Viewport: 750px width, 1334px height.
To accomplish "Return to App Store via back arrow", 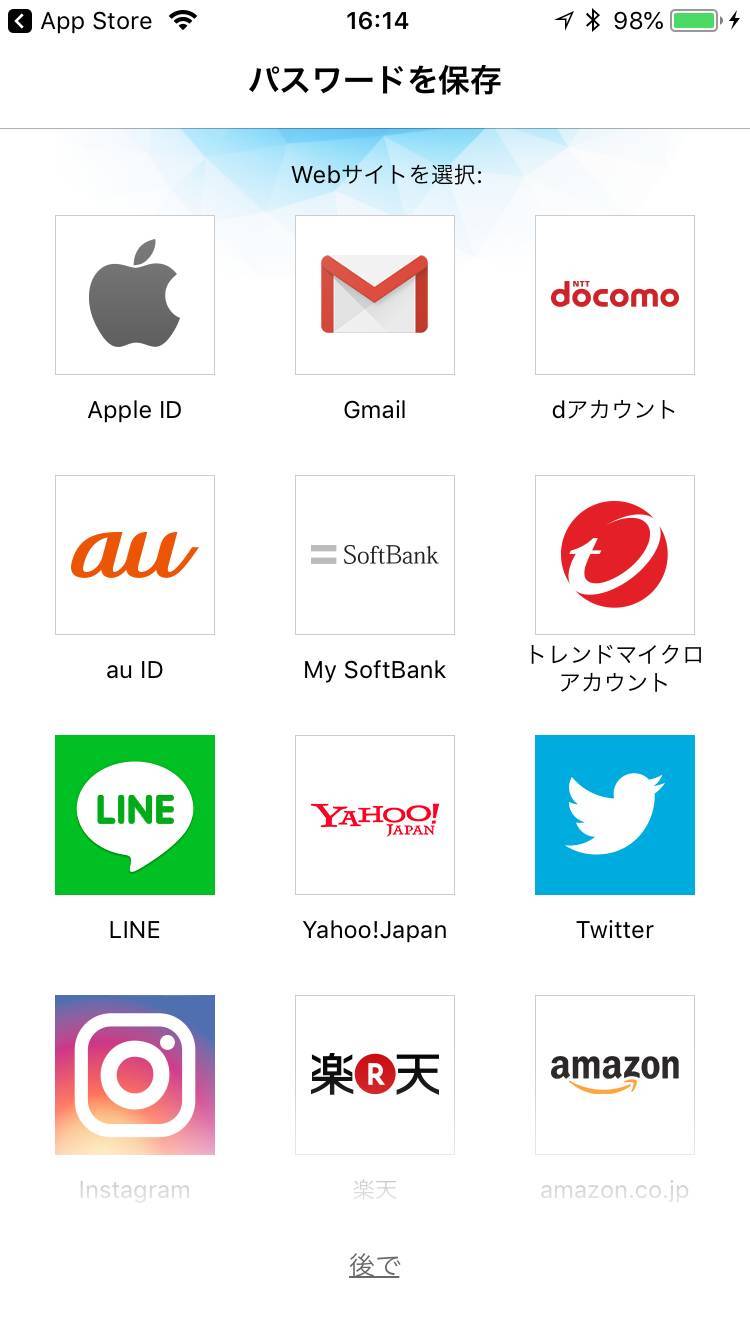I will tap(19, 21).
